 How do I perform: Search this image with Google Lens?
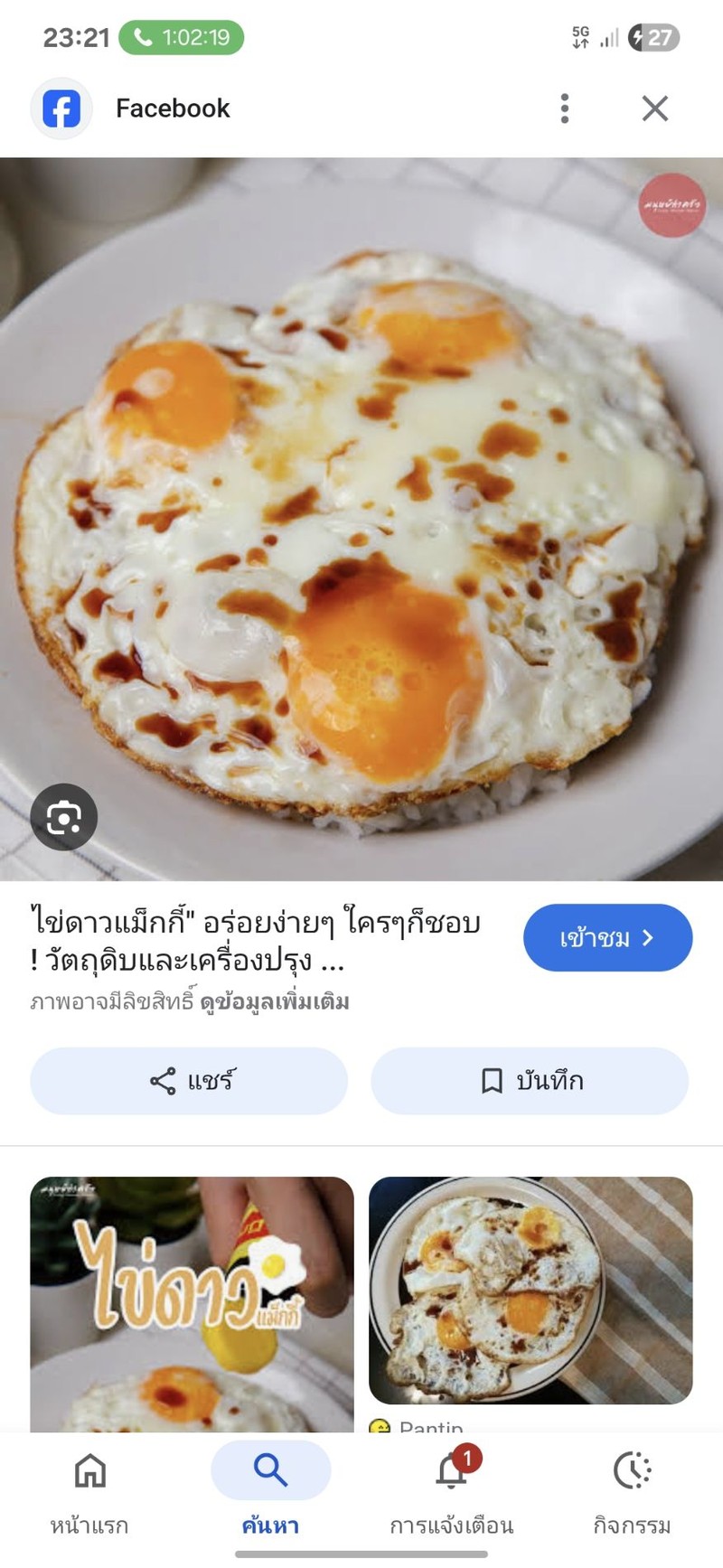(63, 817)
